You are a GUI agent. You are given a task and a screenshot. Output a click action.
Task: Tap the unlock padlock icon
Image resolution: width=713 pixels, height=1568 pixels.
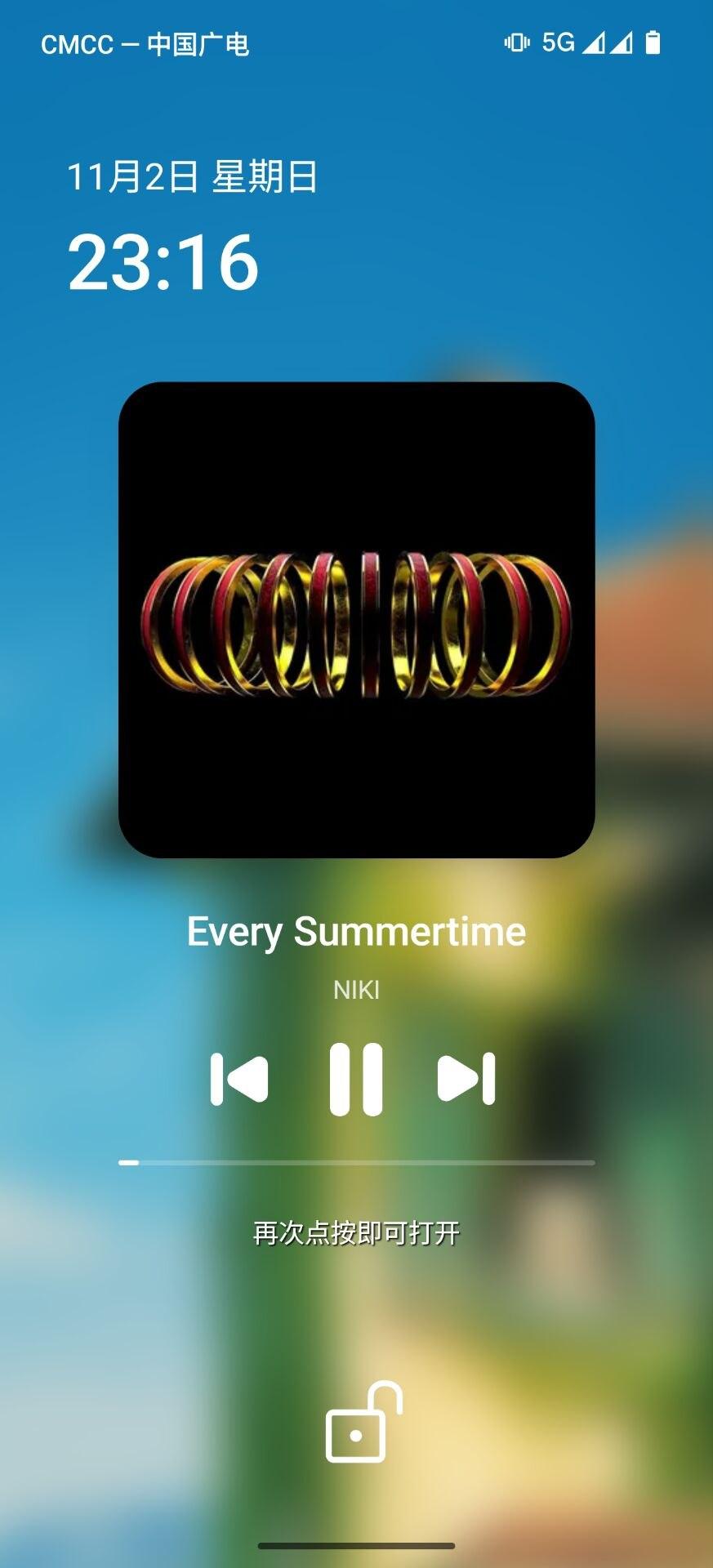[362, 1422]
